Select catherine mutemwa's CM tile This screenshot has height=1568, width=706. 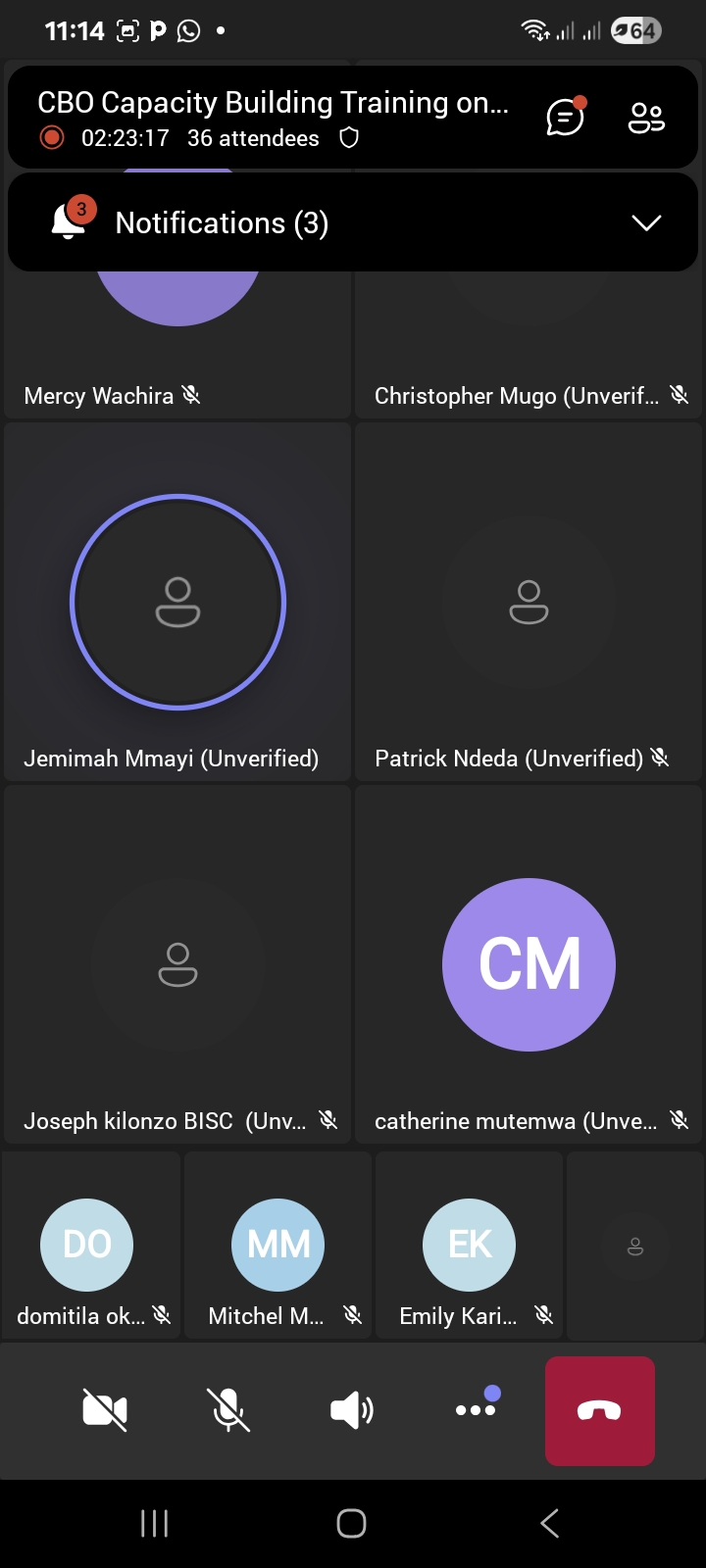click(529, 964)
